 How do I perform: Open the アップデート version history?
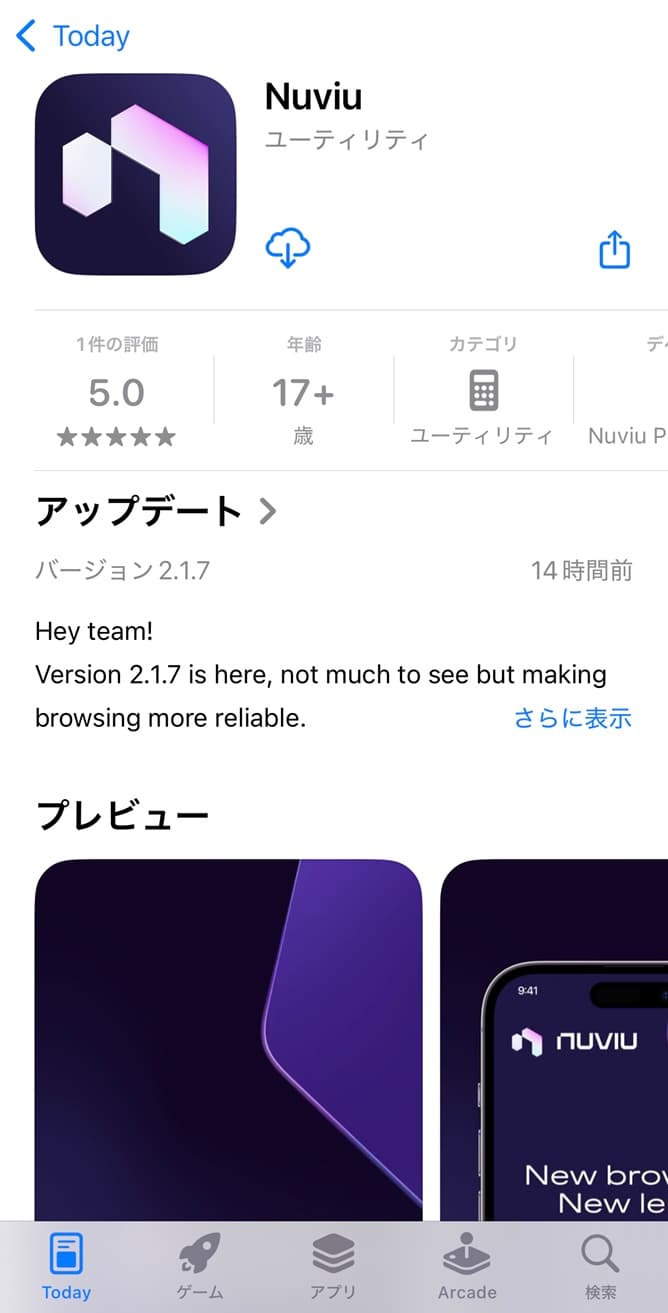tap(155, 512)
